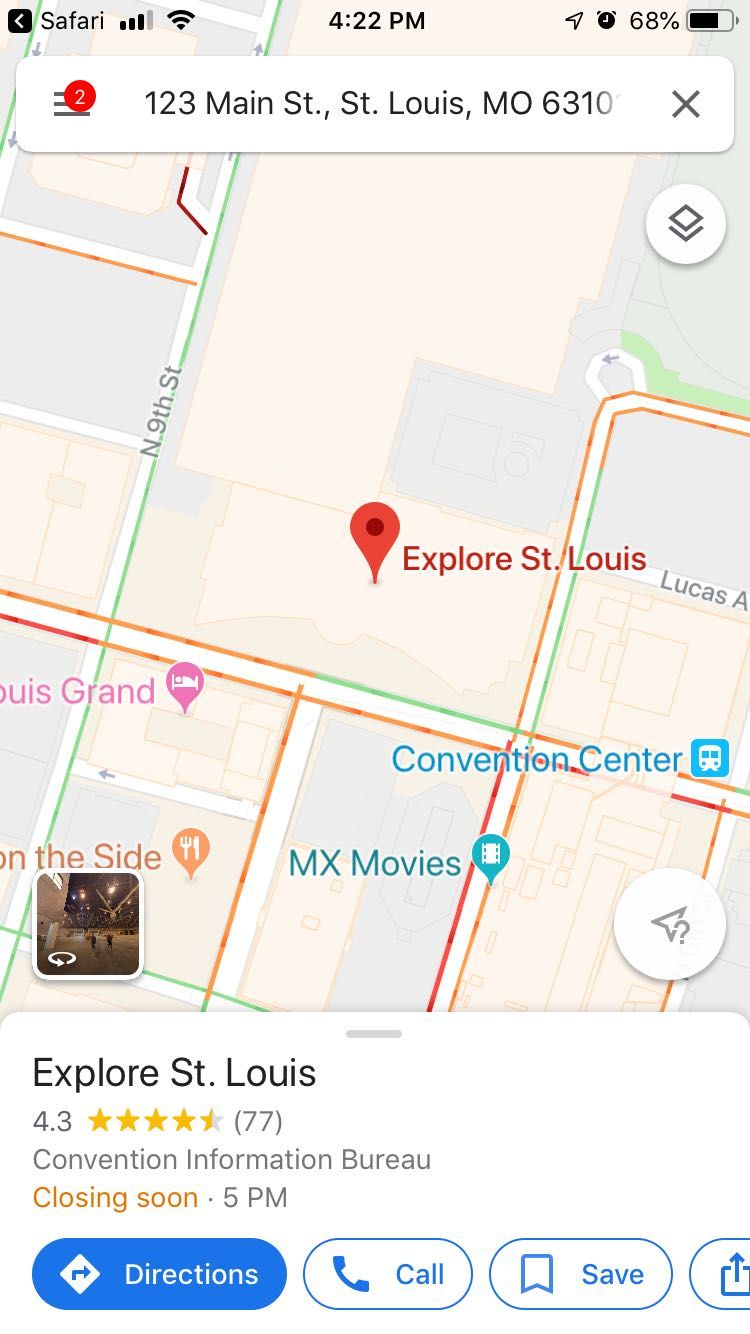This screenshot has height=1334, width=750.
Task: Clear the search with the X button
Action: (685, 104)
